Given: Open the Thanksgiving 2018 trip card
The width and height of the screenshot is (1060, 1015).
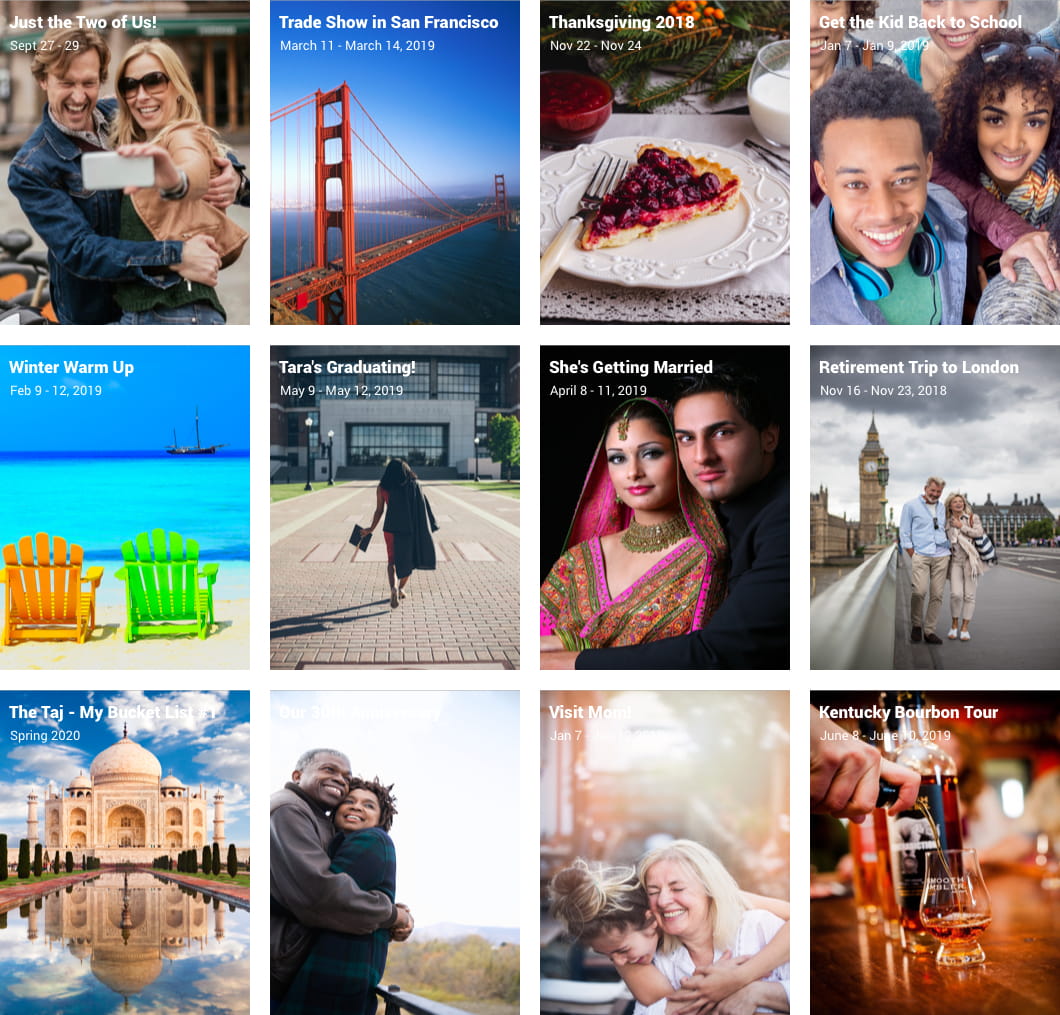Looking at the screenshot, I should [665, 162].
